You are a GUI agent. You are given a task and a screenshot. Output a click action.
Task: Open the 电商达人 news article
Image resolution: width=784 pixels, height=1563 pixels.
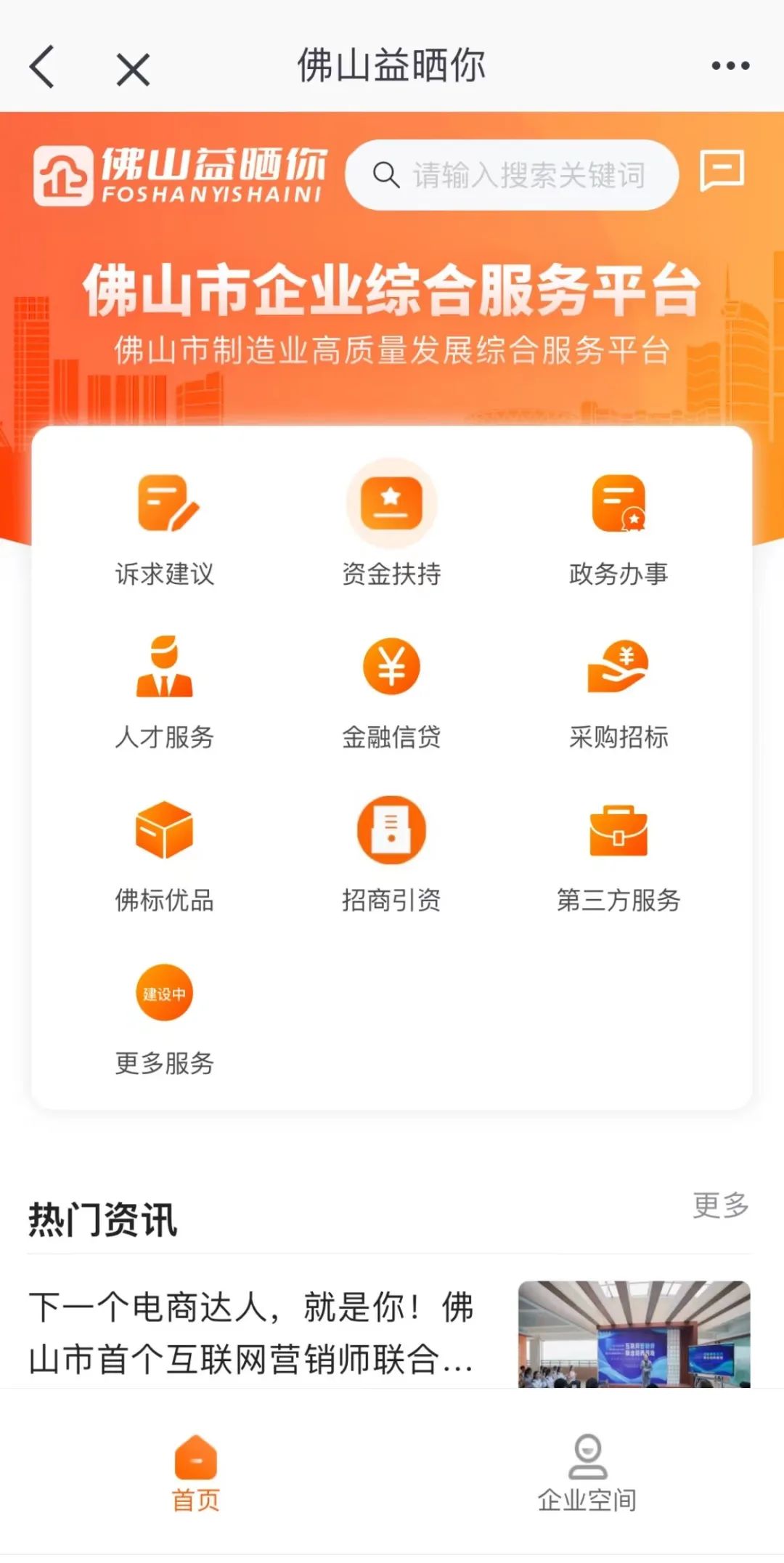click(x=250, y=1332)
